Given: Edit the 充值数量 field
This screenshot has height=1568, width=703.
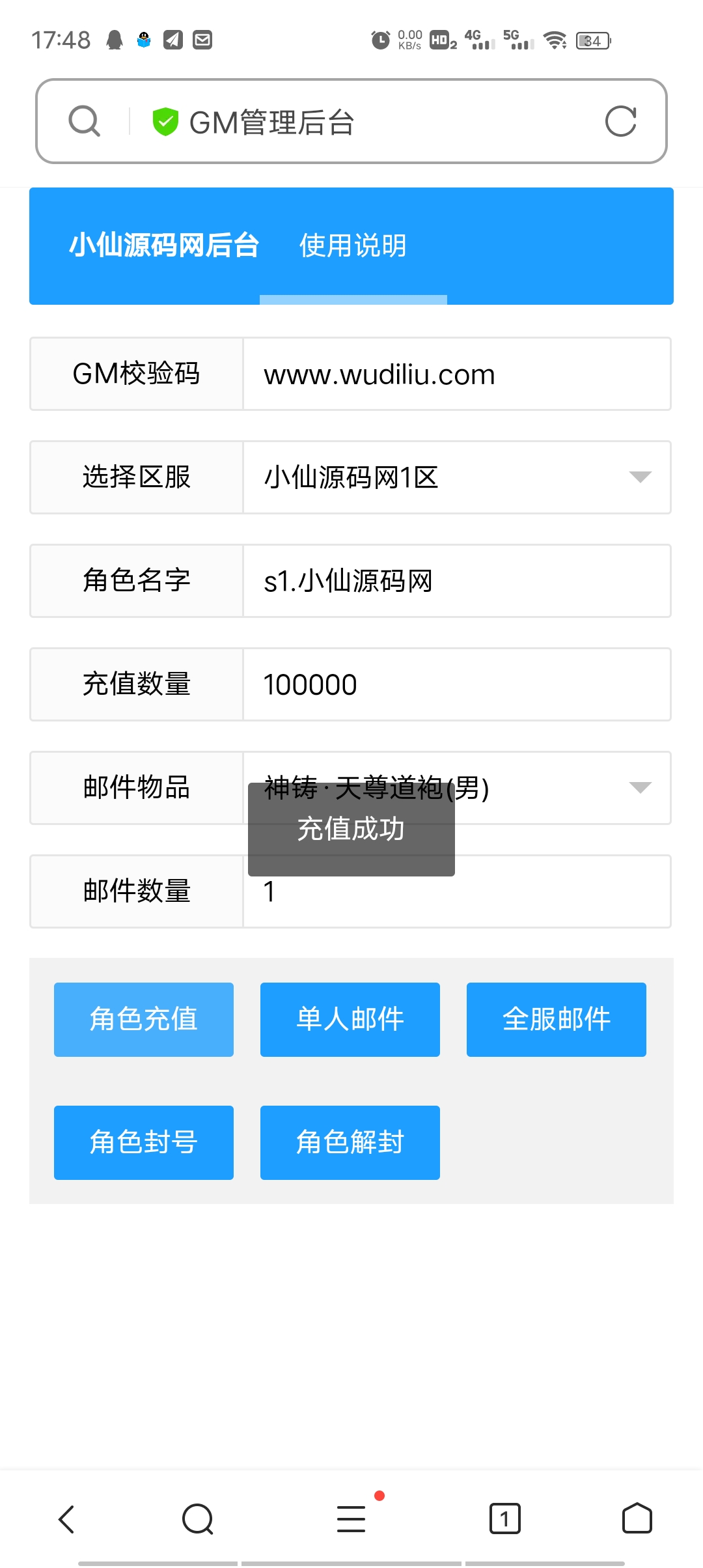Looking at the screenshot, I should 456,684.
